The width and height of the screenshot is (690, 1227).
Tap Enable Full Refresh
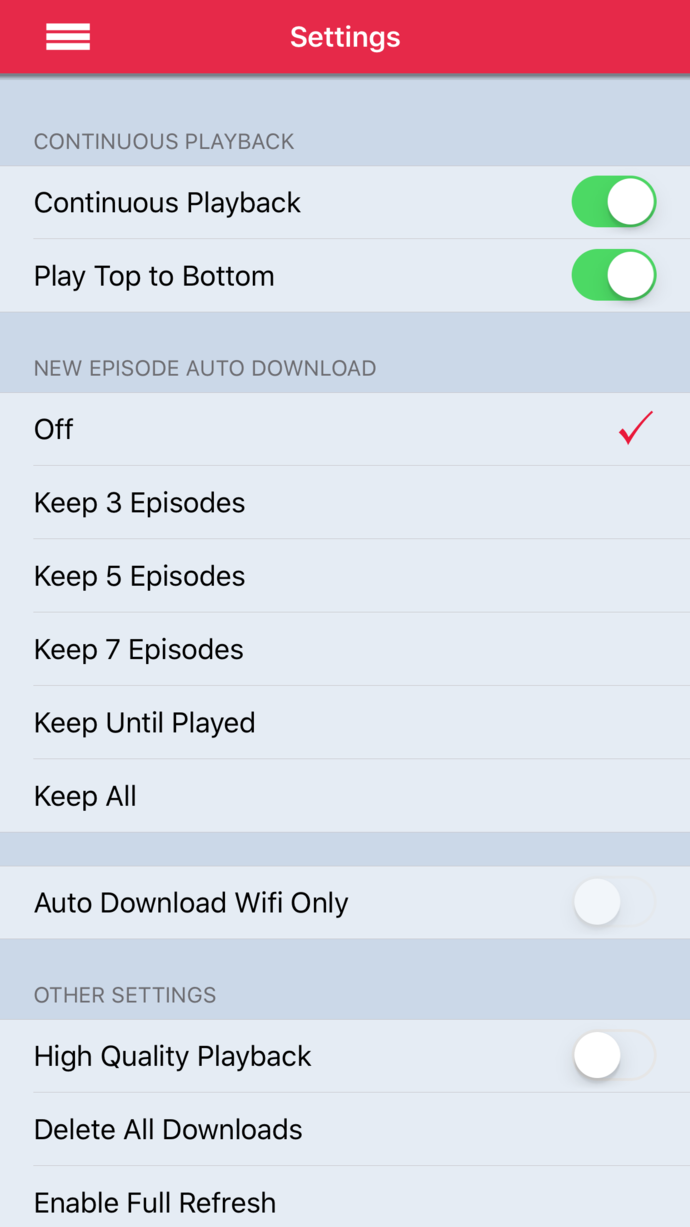pyautogui.click(x=345, y=1197)
